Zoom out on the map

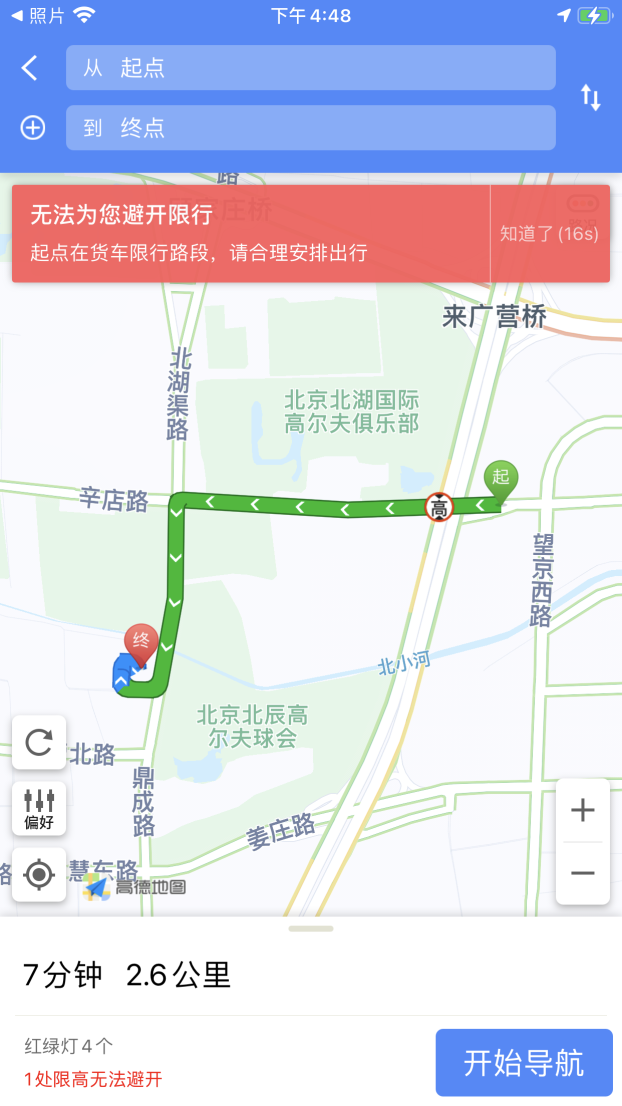coord(583,873)
